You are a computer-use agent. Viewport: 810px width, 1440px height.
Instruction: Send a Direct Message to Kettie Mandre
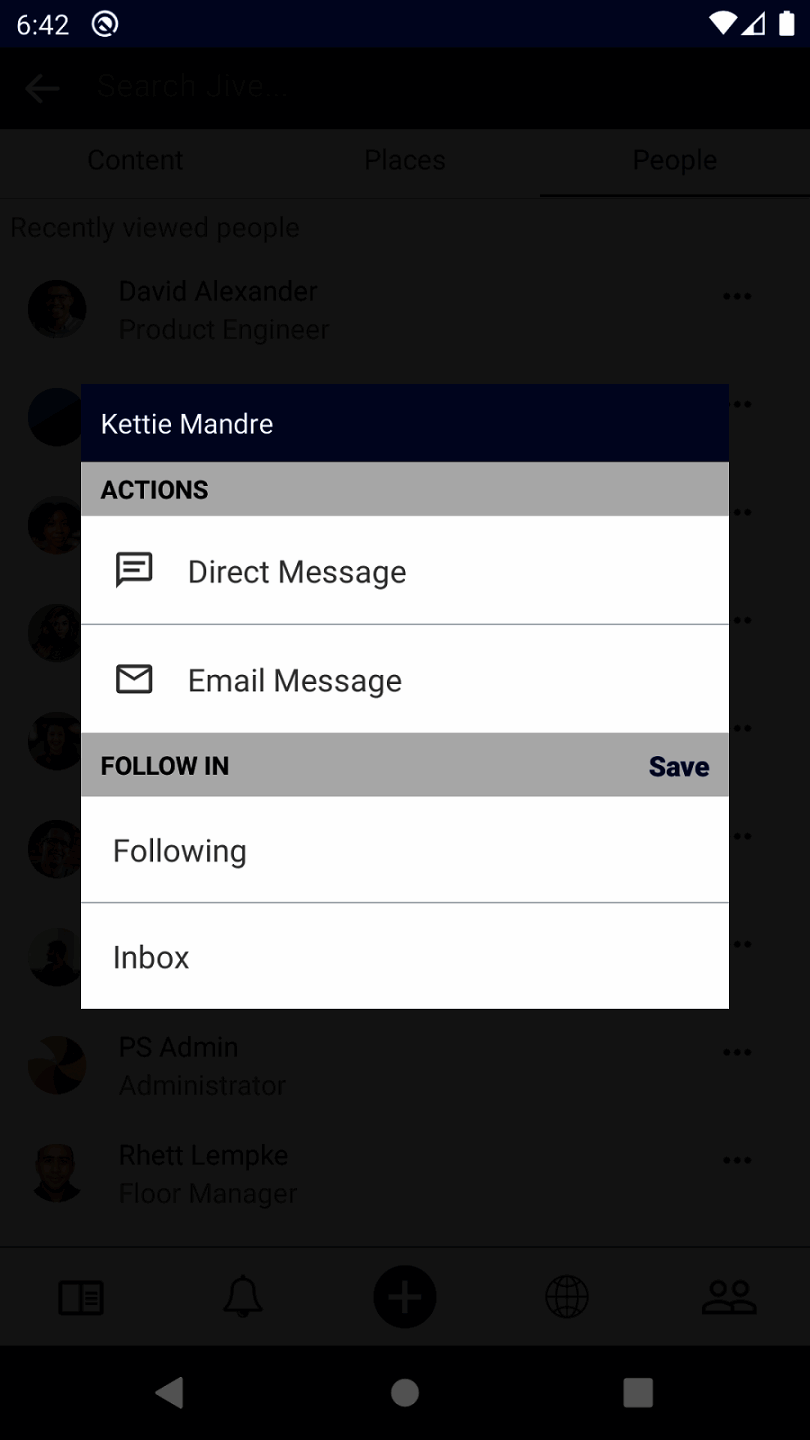coord(297,571)
